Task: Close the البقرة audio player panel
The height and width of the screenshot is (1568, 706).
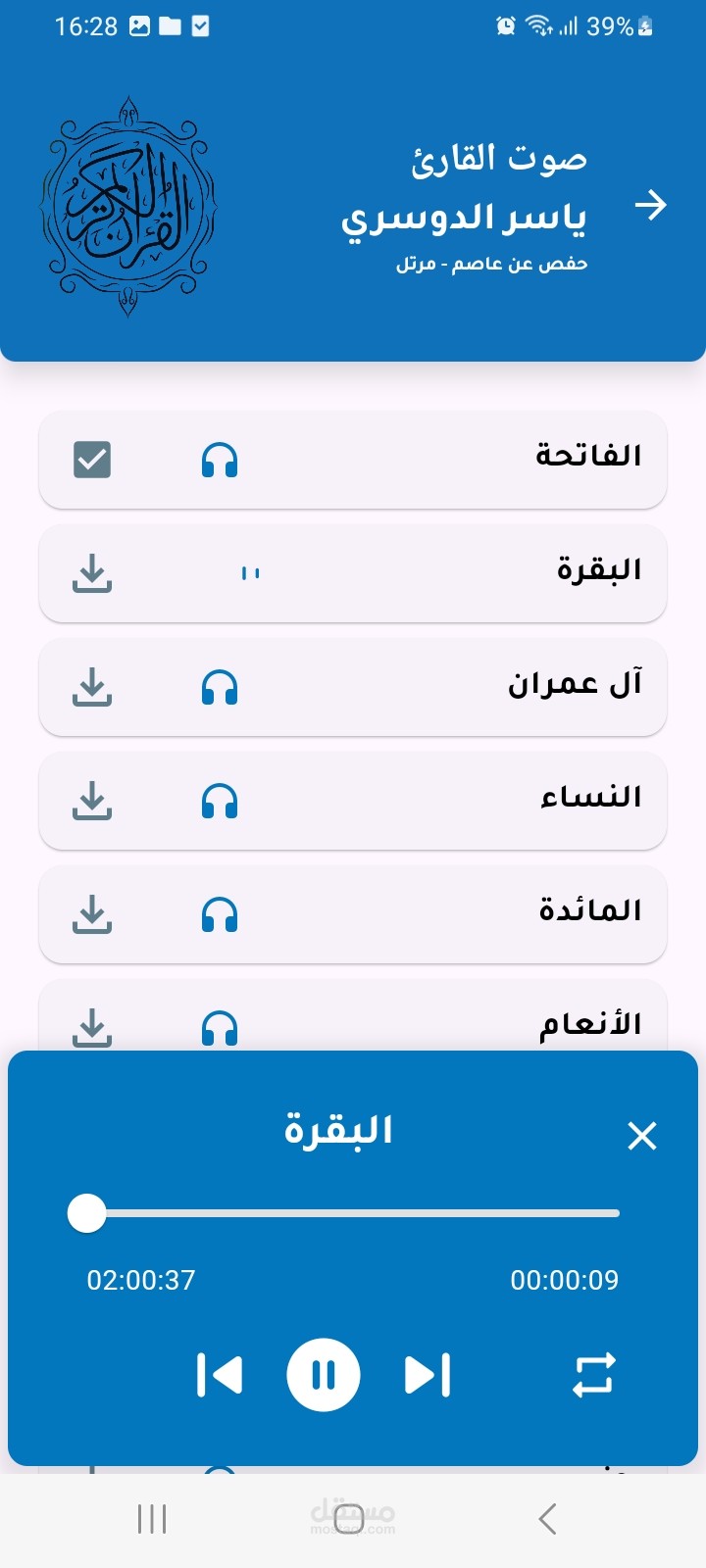Action: 641,1136
